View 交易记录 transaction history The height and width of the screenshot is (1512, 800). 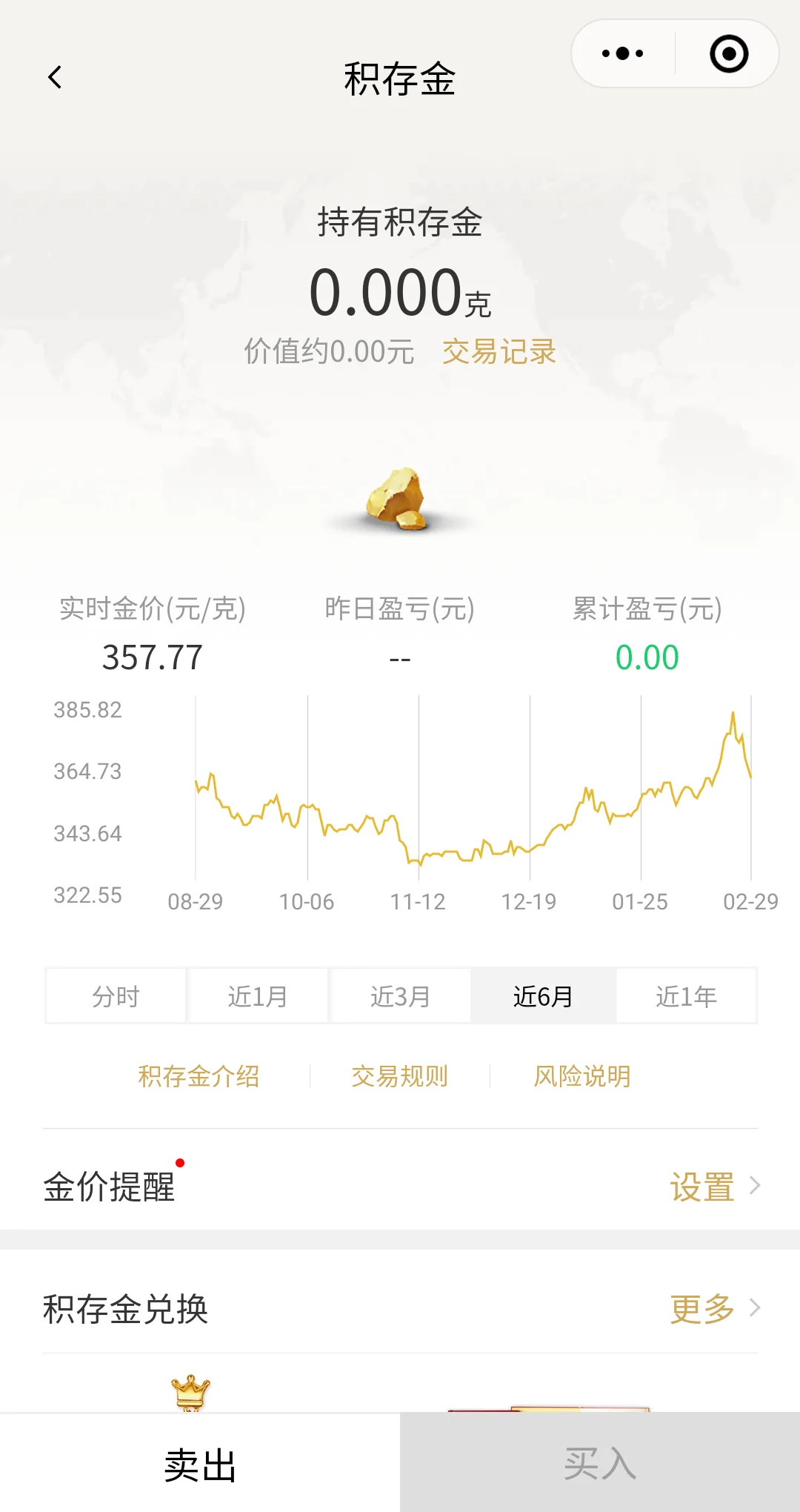click(x=499, y=352)
